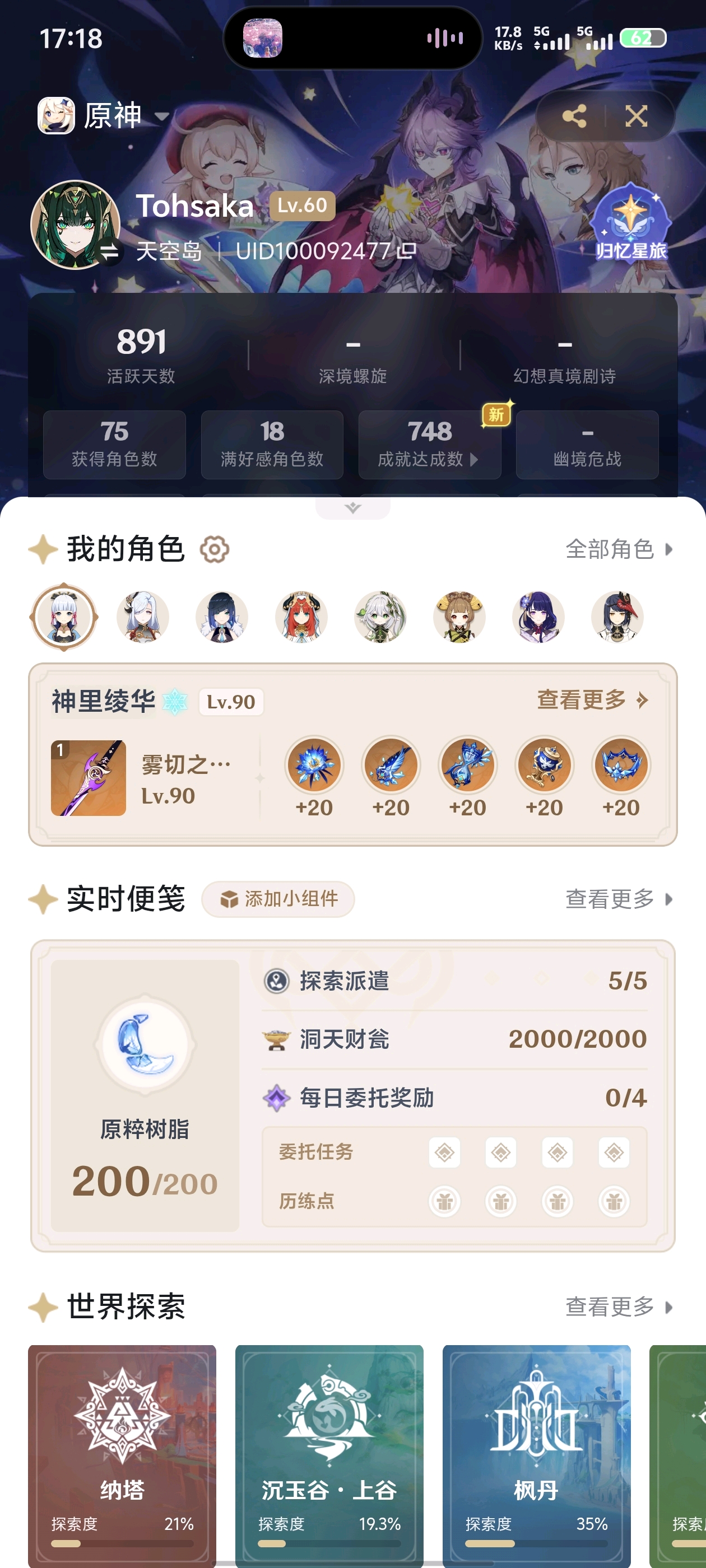Tap 添加小组件 button
The width and height of the screenshot is (706, 1568).
pyautogui.click(x=278, y=898)
